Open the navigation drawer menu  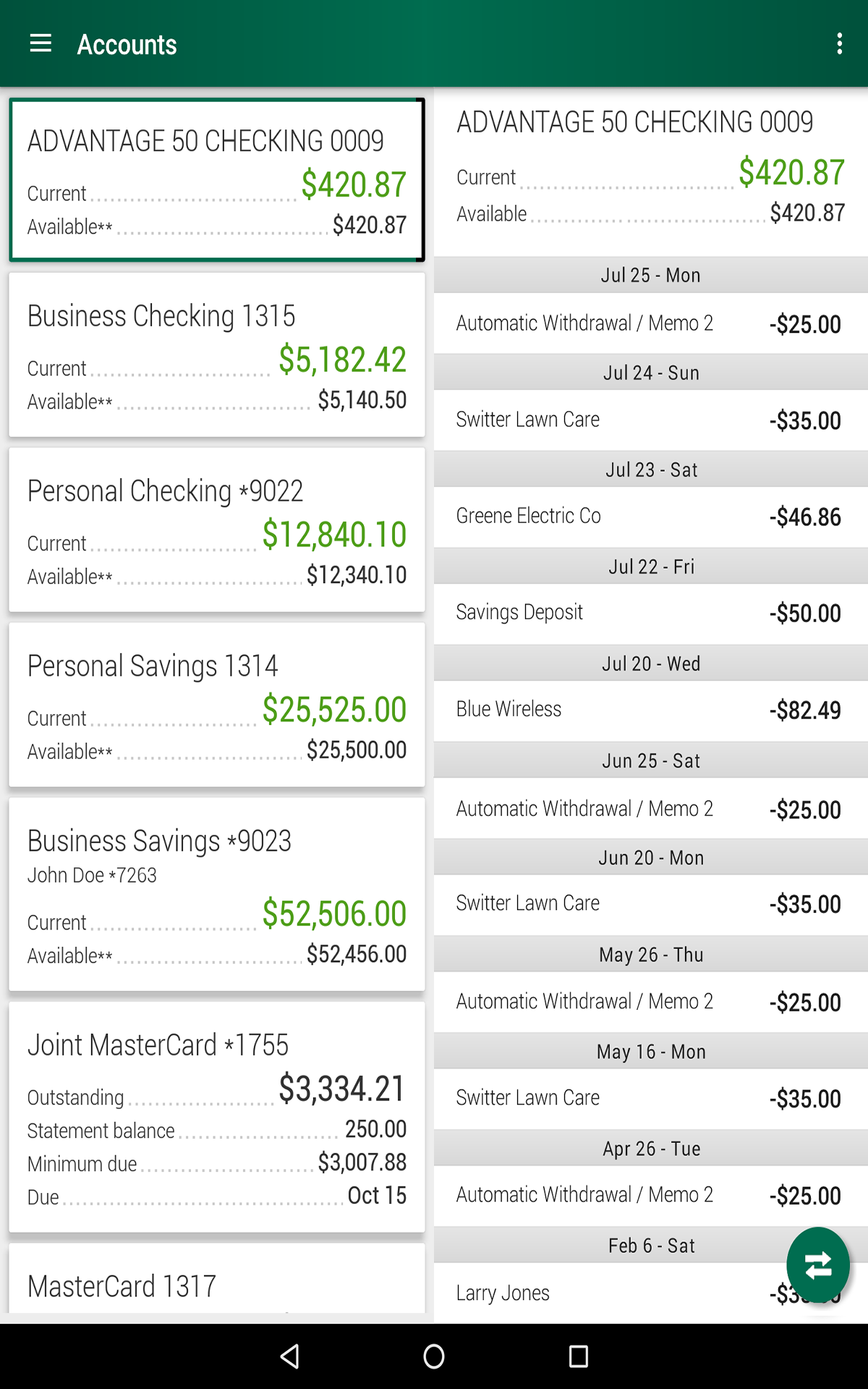point(40,43)
